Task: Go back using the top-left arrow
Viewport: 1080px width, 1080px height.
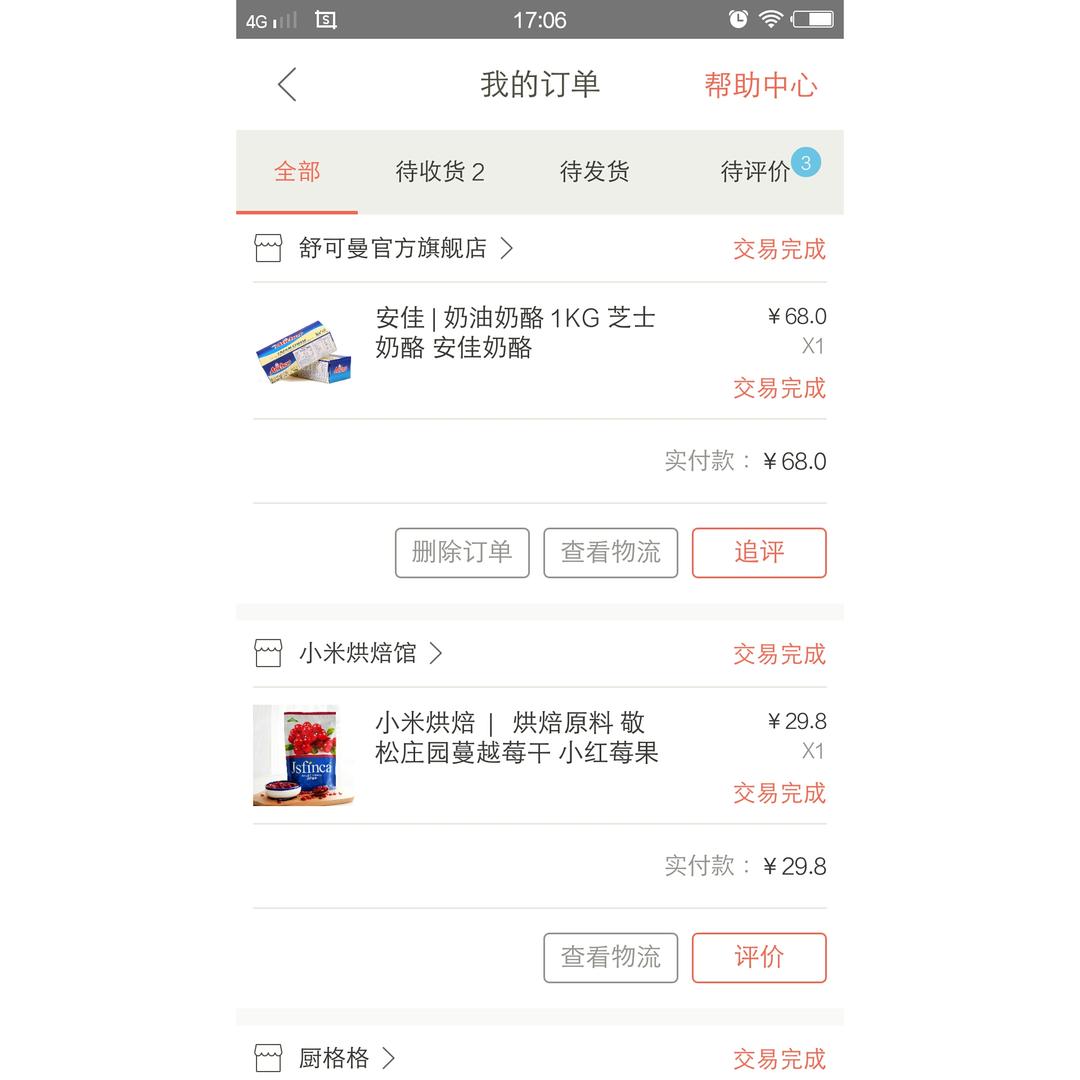Action: pos(287,85)
